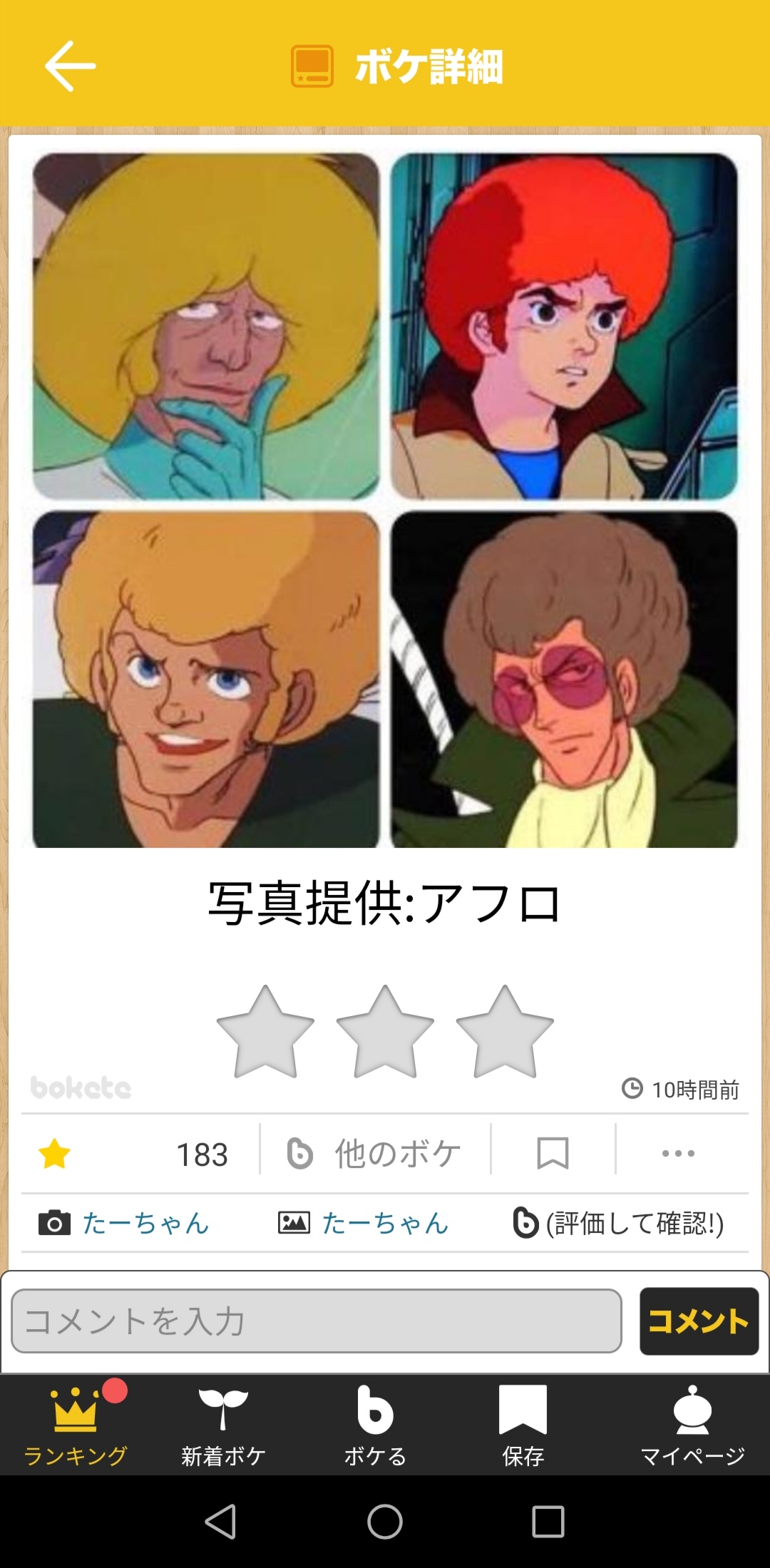Open the three-dot more options menu
The image size is (770, 1568).
point(678,1153)
